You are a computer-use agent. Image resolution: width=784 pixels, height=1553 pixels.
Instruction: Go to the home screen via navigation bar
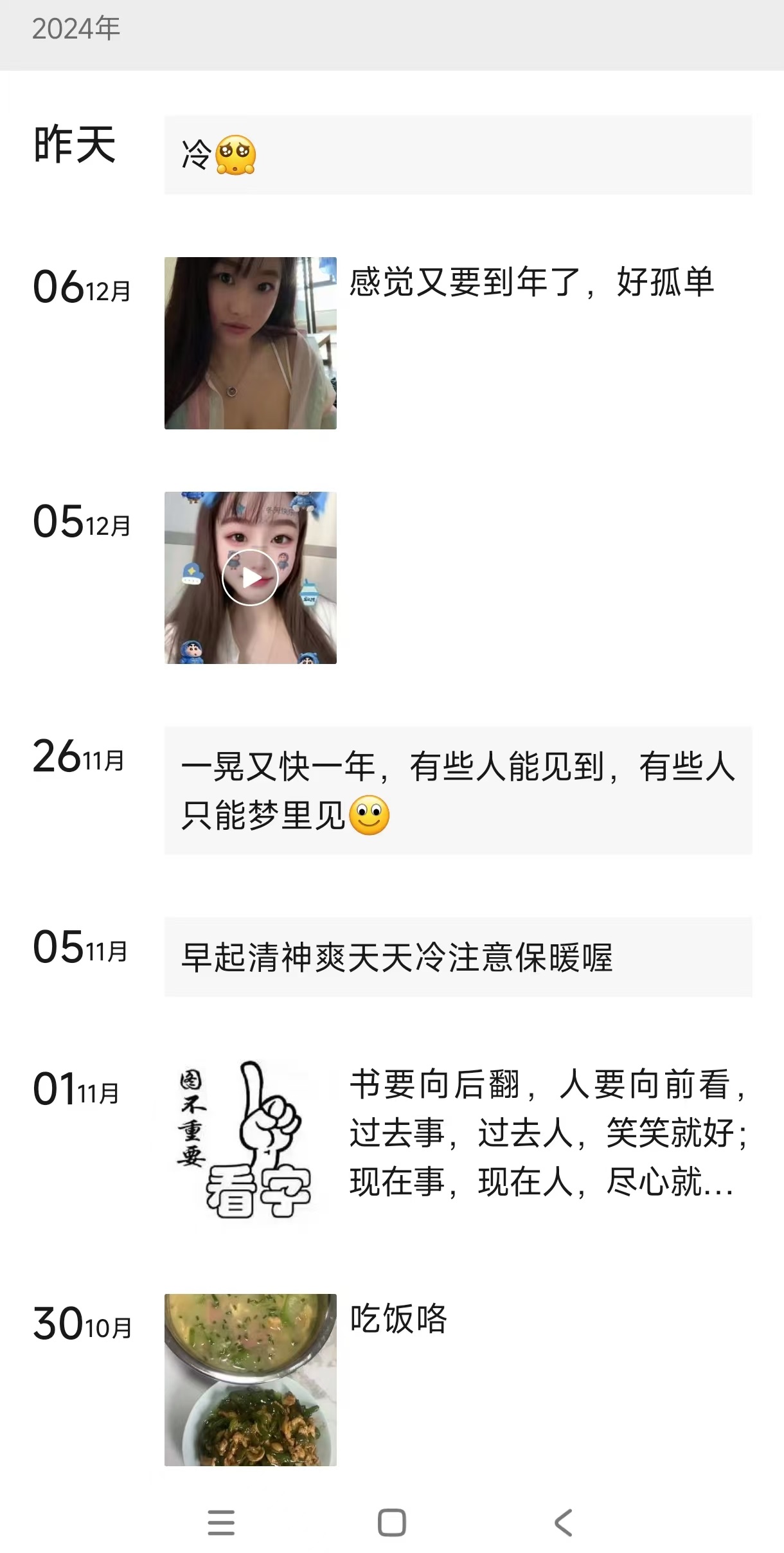click(x=392, y=1523)
